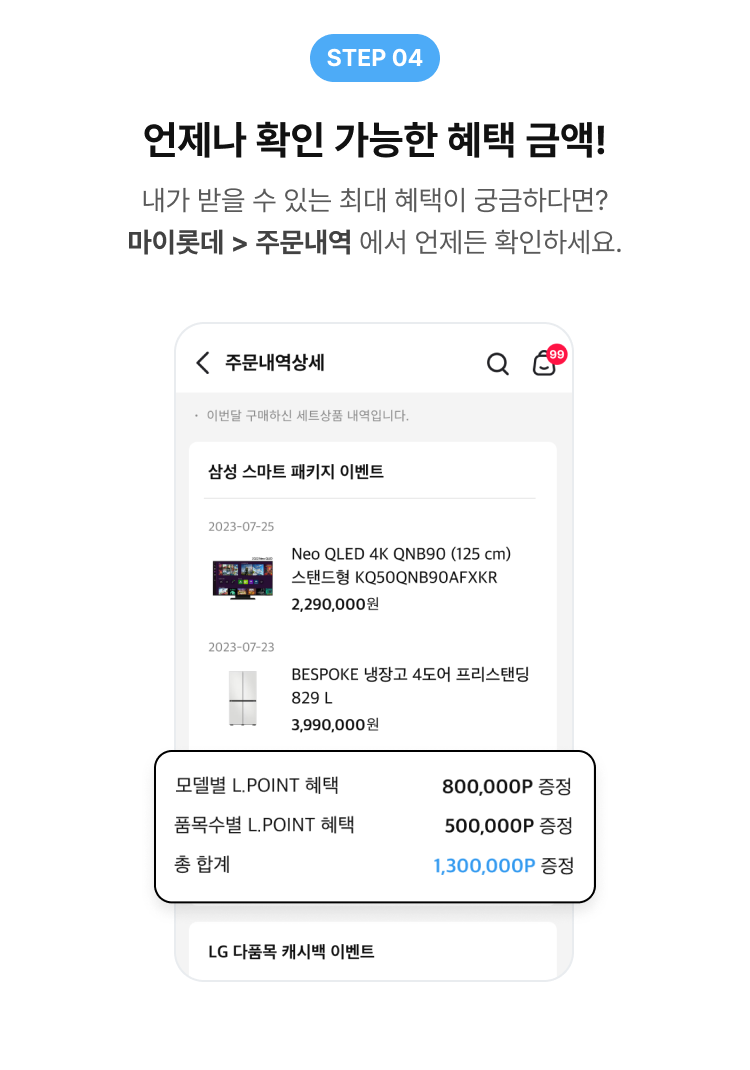Tap the red 99 notification badge
750x1070 pixels.
[558, 352]
